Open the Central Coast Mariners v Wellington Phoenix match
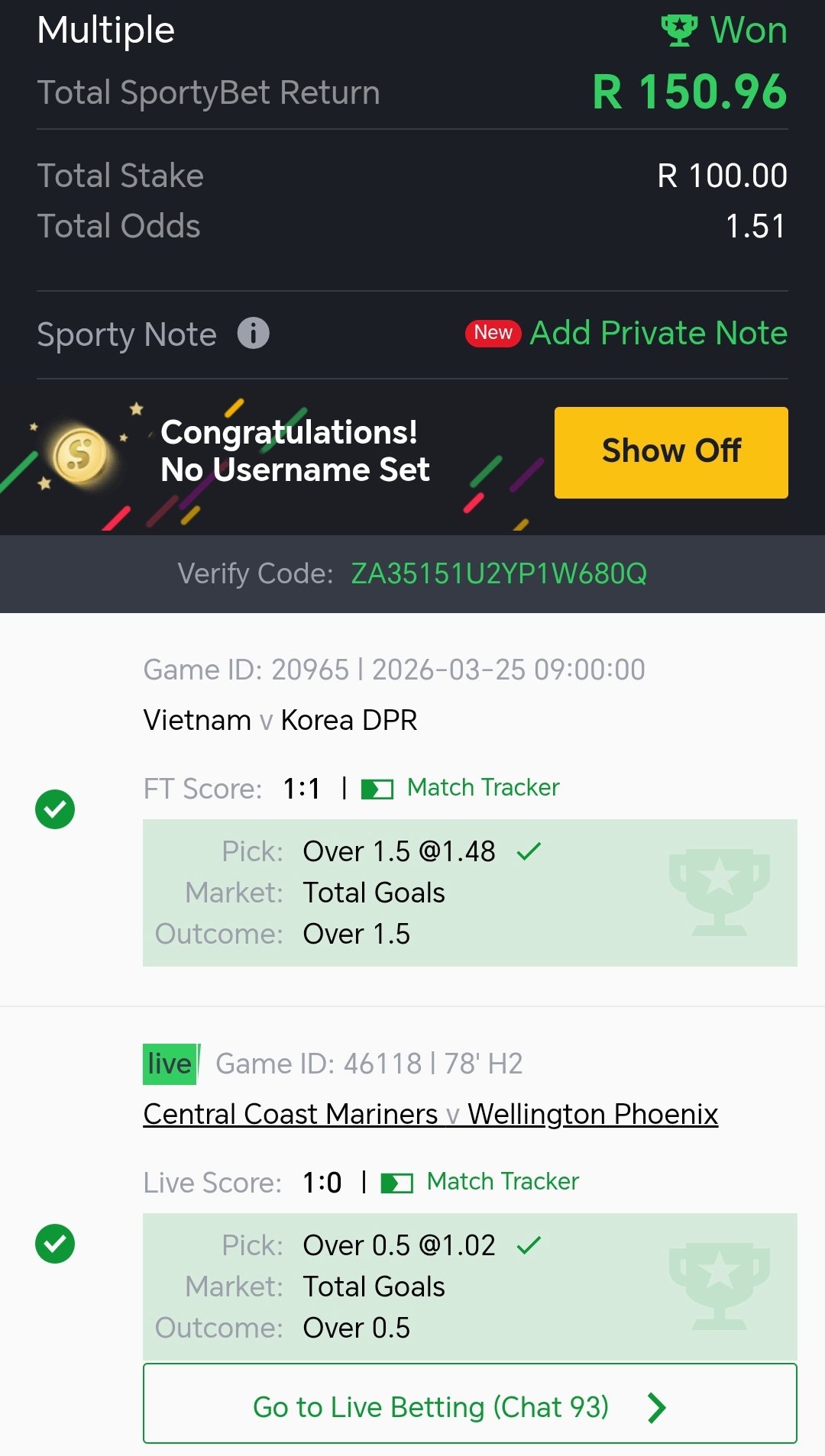Viewport: 825px width, 1456px height. (430, 1114)
